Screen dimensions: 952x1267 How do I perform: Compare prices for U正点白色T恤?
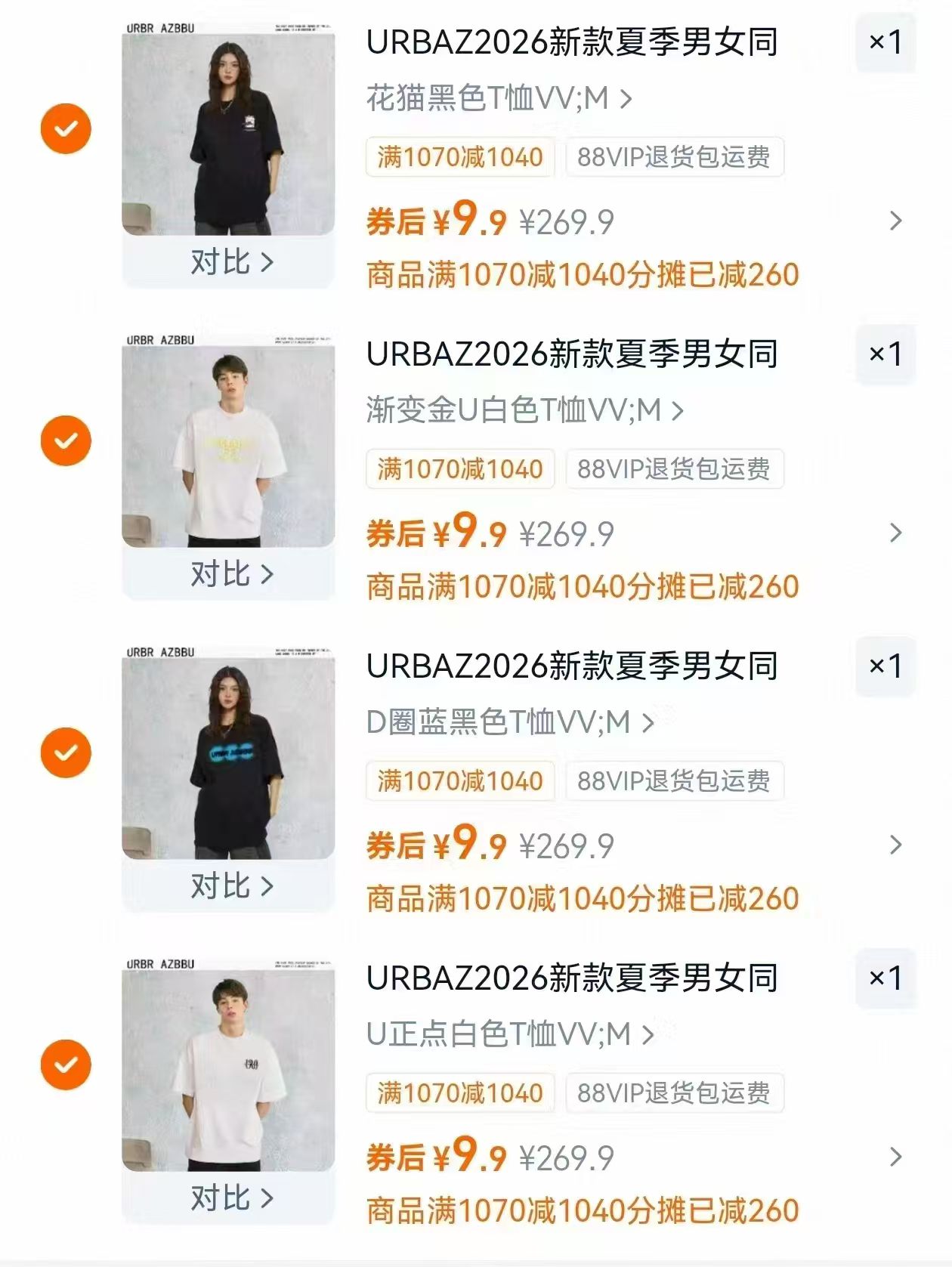[x=230, y=1198]
